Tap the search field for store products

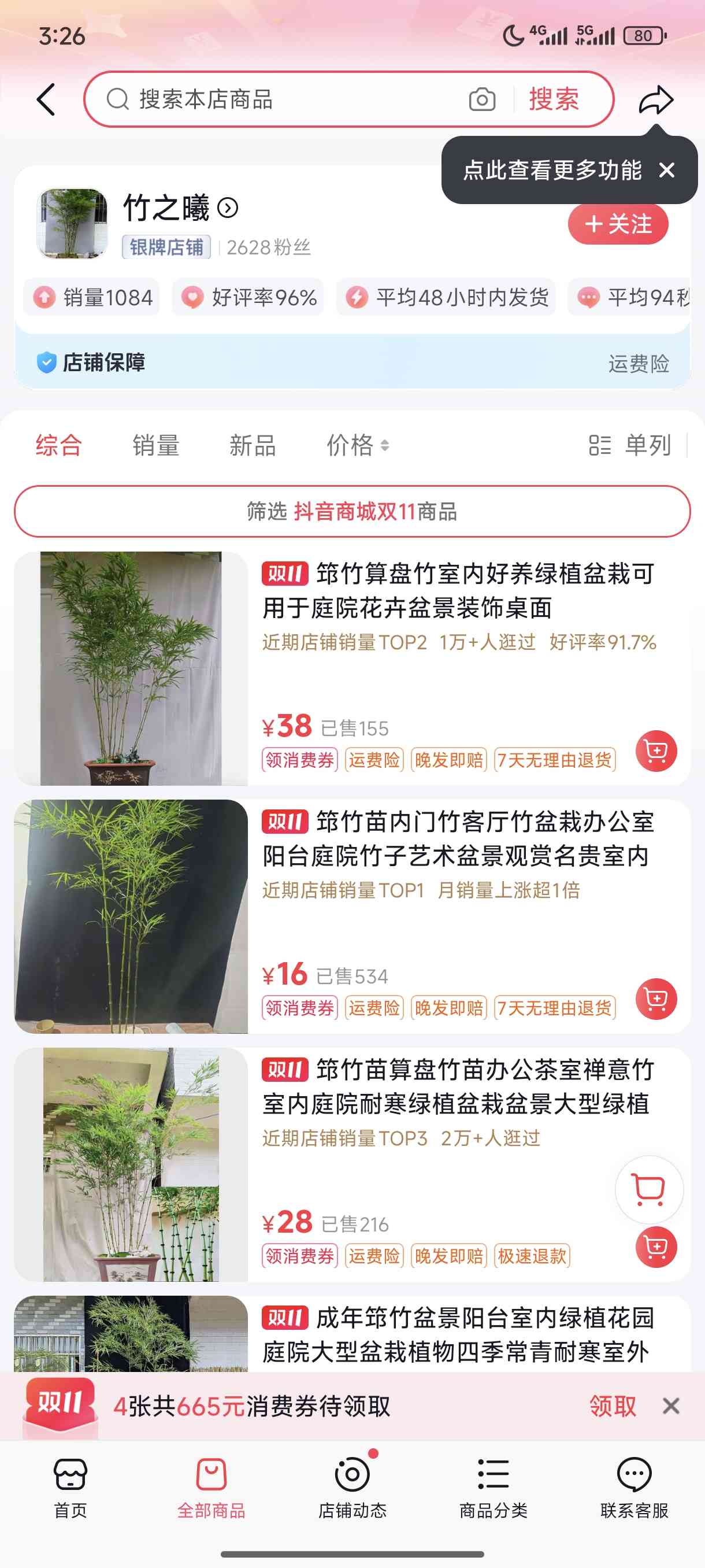[x=286, y=100]
